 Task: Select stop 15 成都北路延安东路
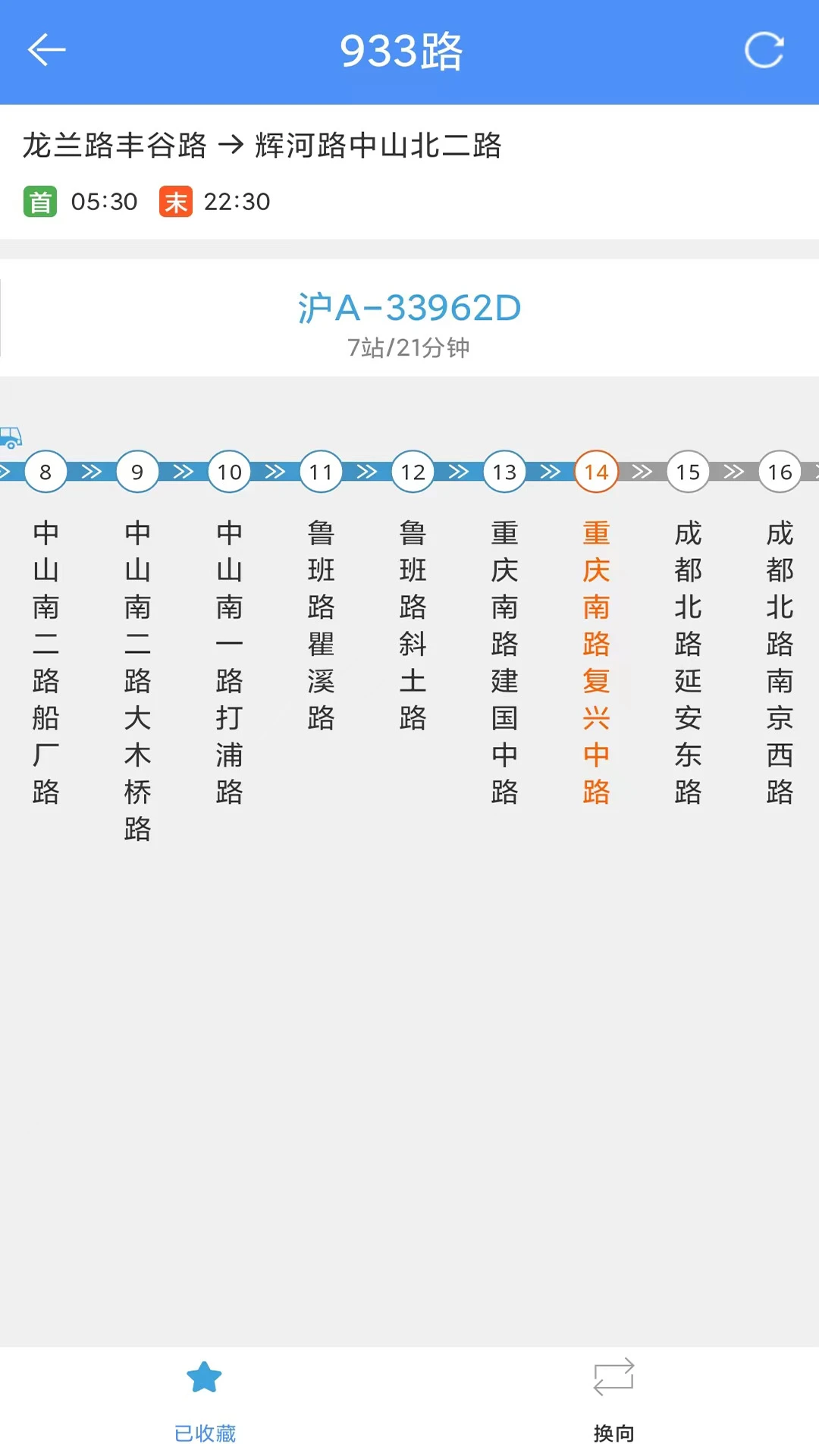pos(688,472)
